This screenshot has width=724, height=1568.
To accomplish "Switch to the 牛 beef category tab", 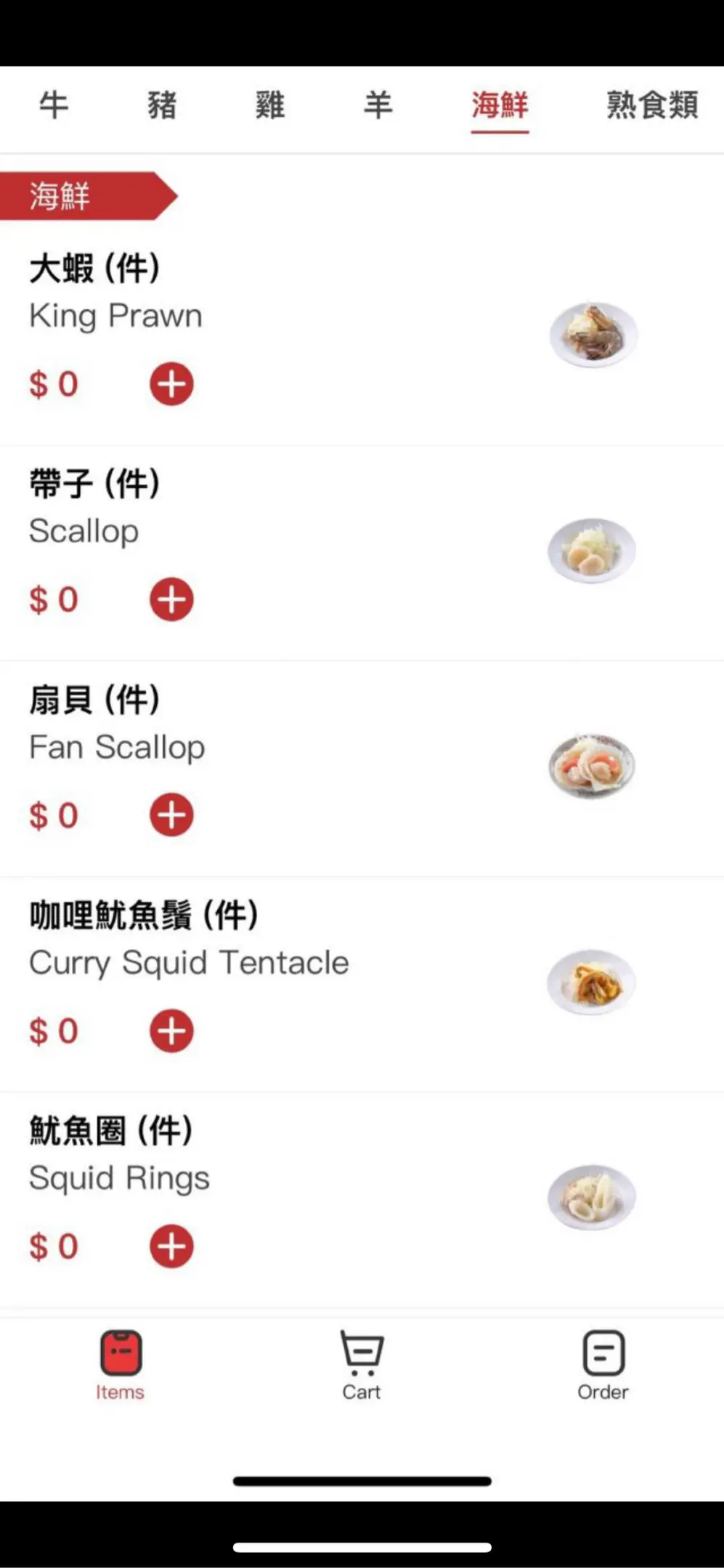I will pos(54,106).
